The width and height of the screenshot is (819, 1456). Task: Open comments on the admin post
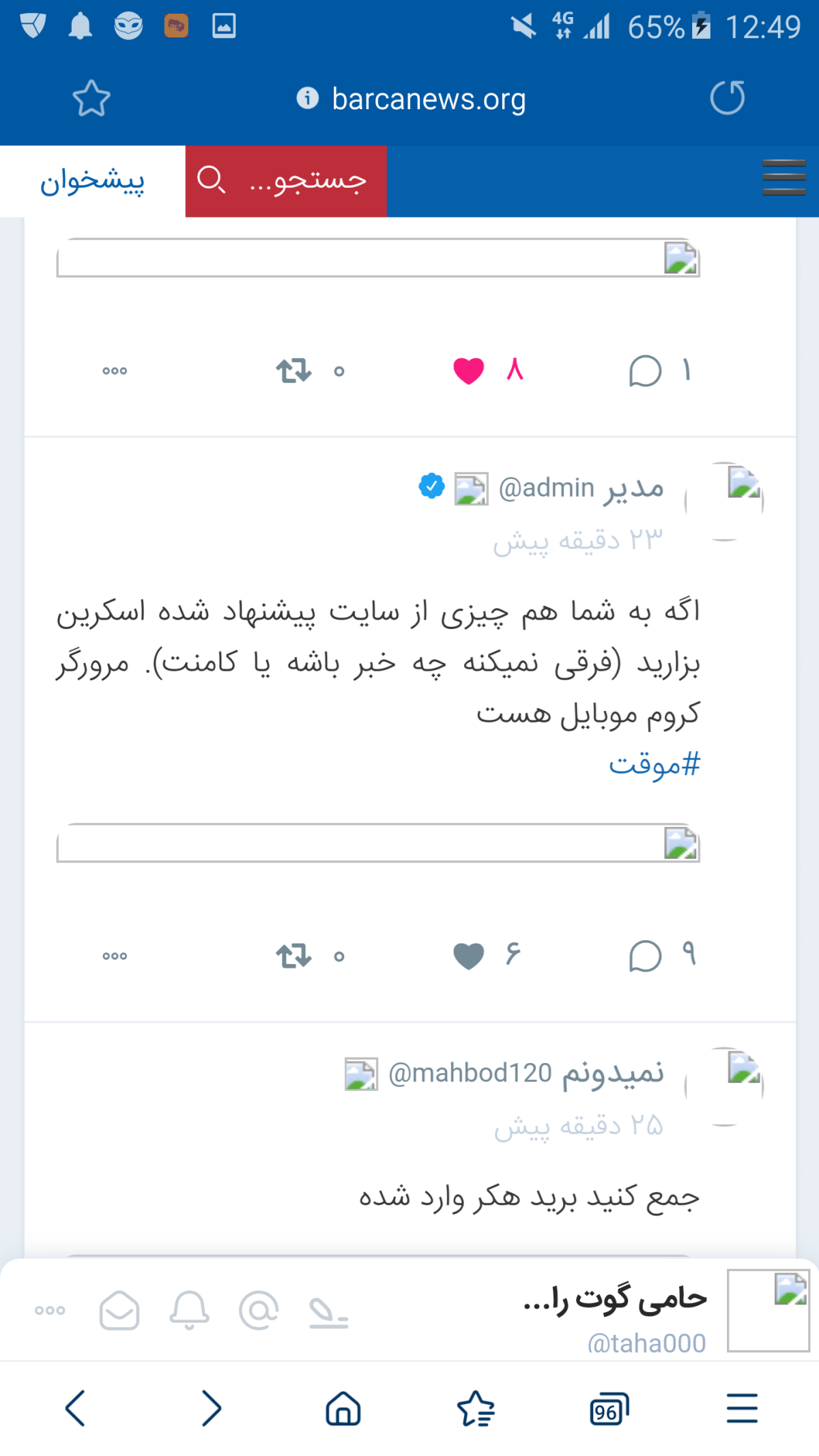[x=645, y=955]
